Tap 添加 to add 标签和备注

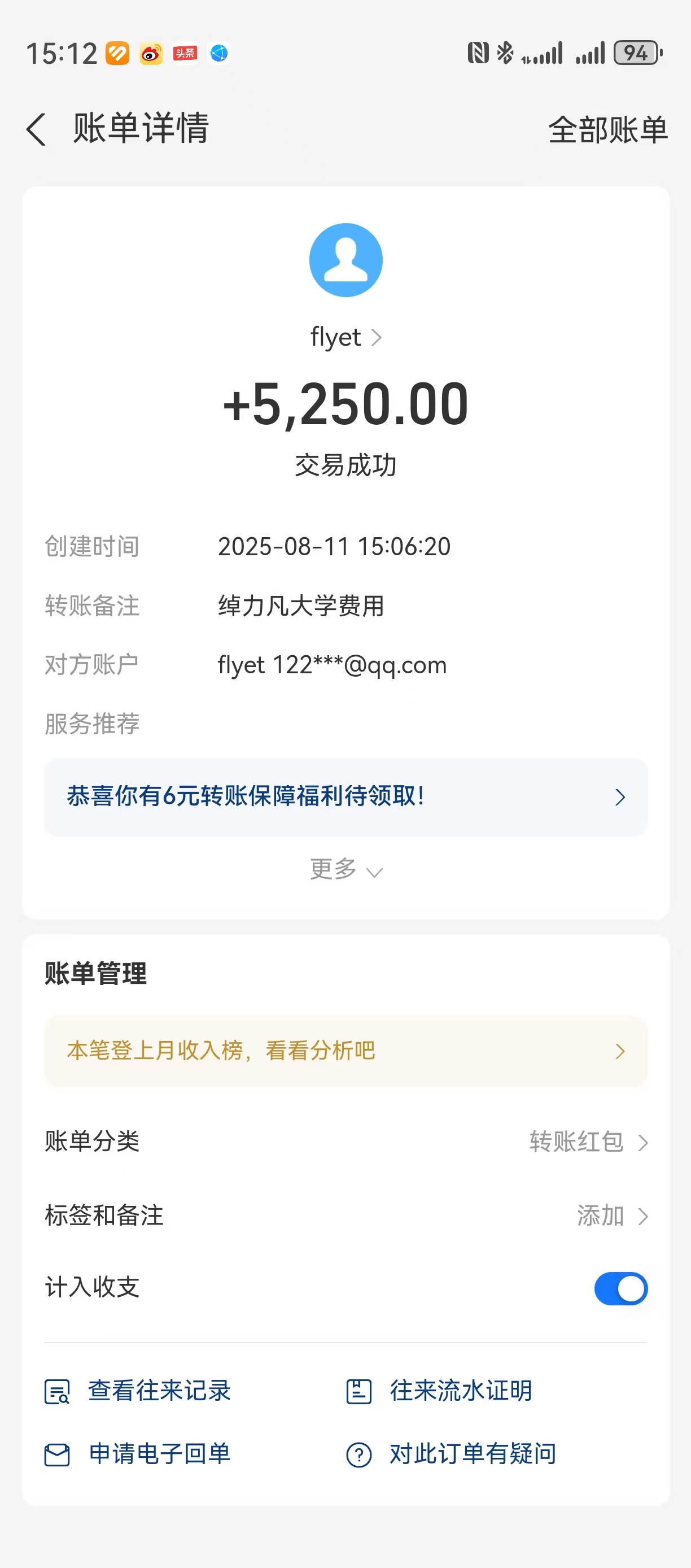(600, 1216)
